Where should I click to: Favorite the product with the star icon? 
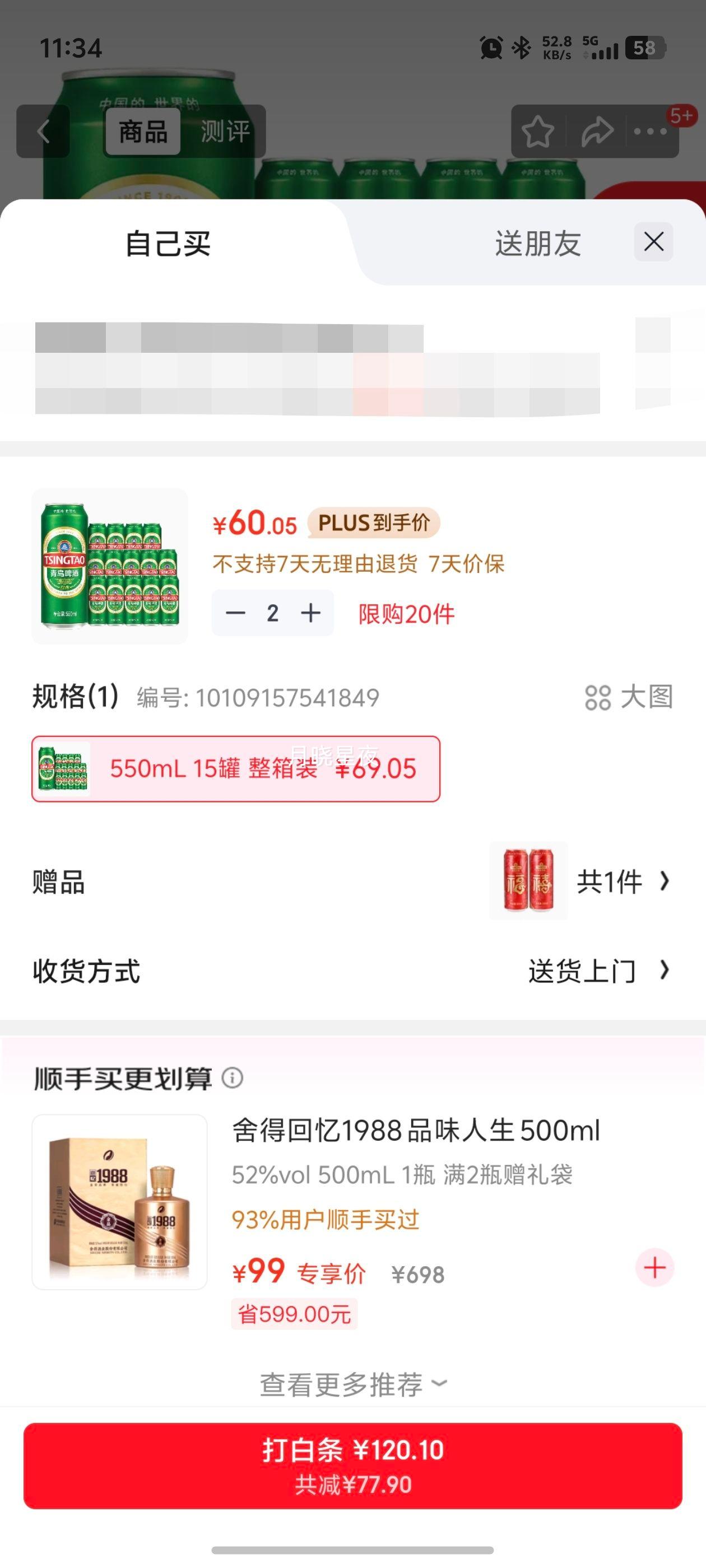tap(538, 132)
